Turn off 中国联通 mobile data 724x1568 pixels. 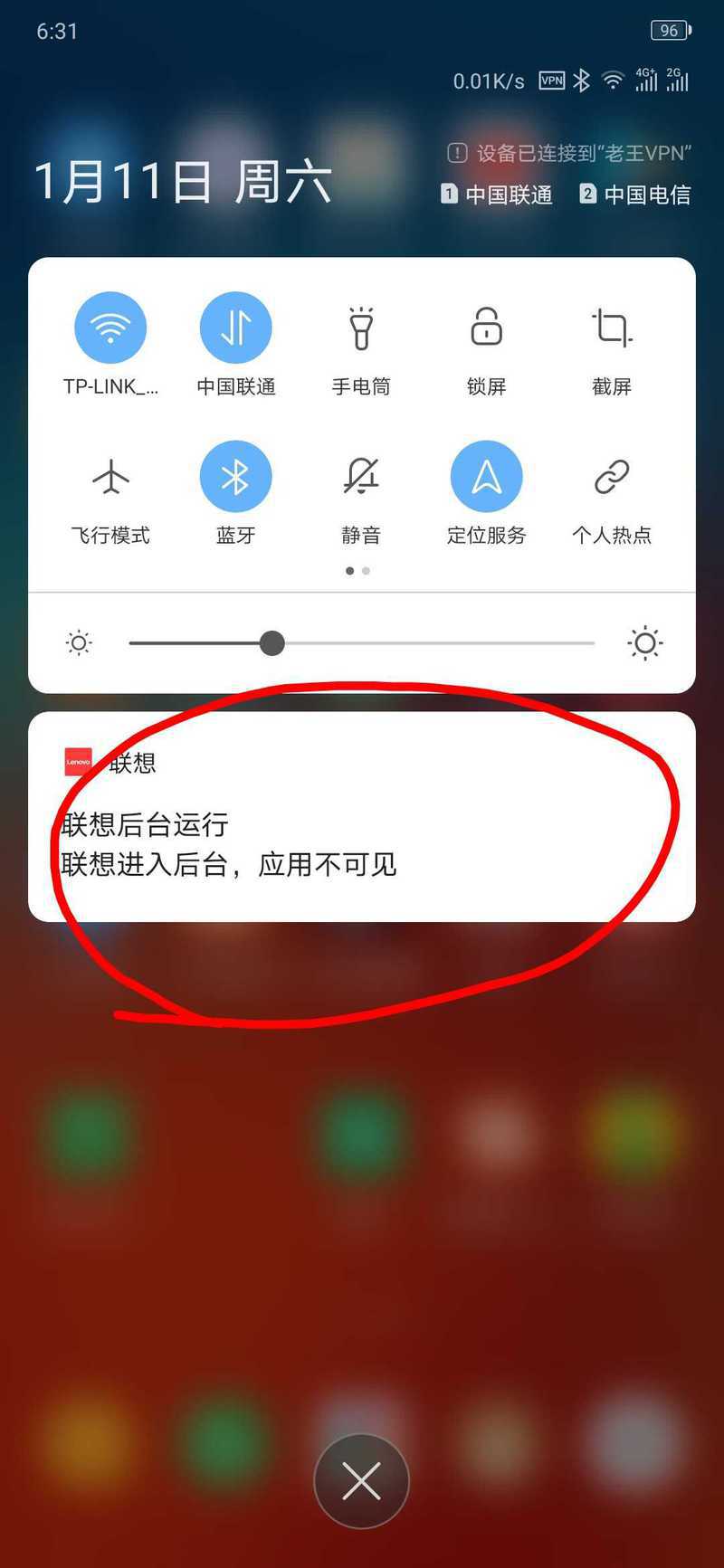235,328
